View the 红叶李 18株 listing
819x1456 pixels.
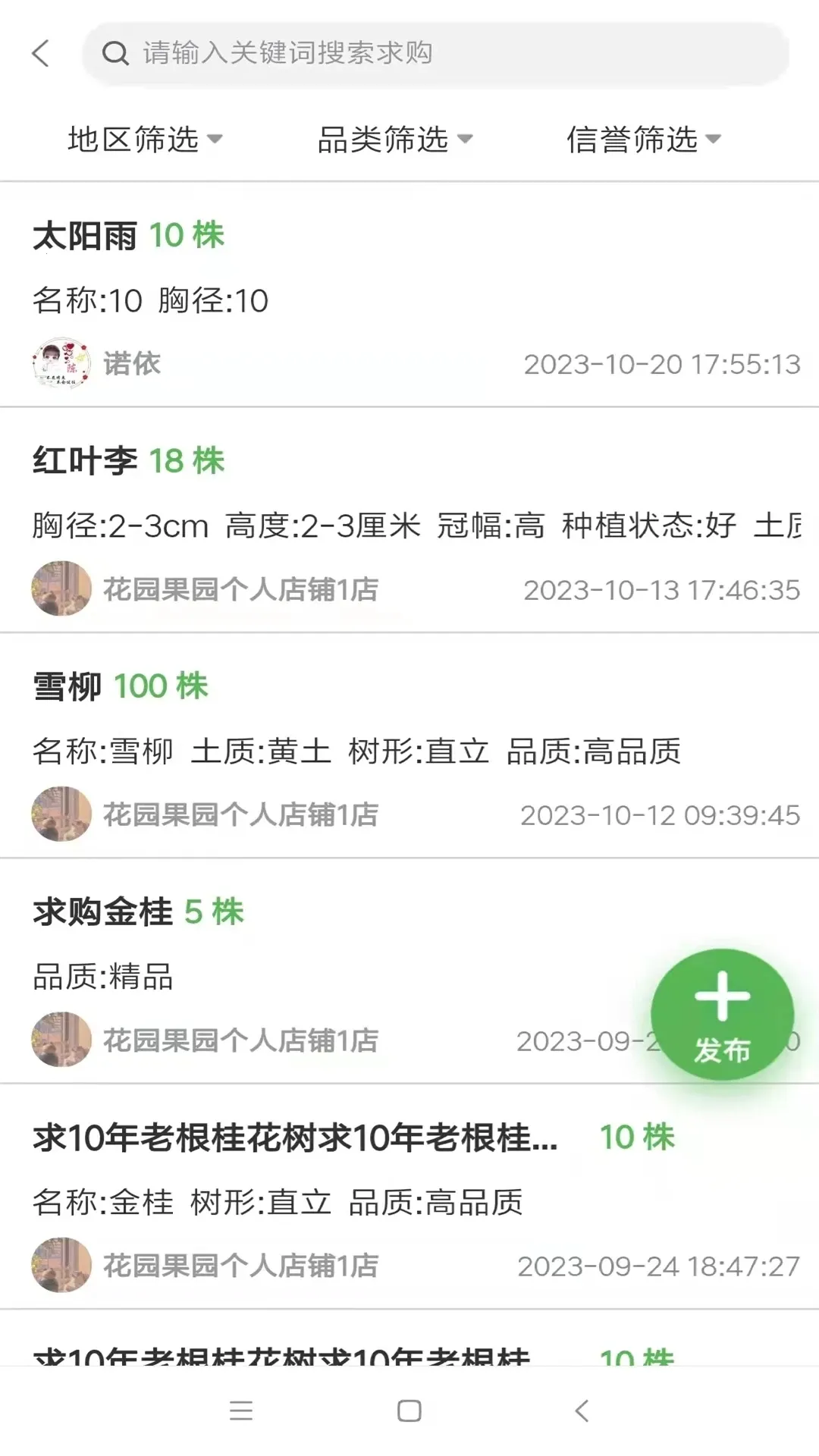[x=409, y=522]
